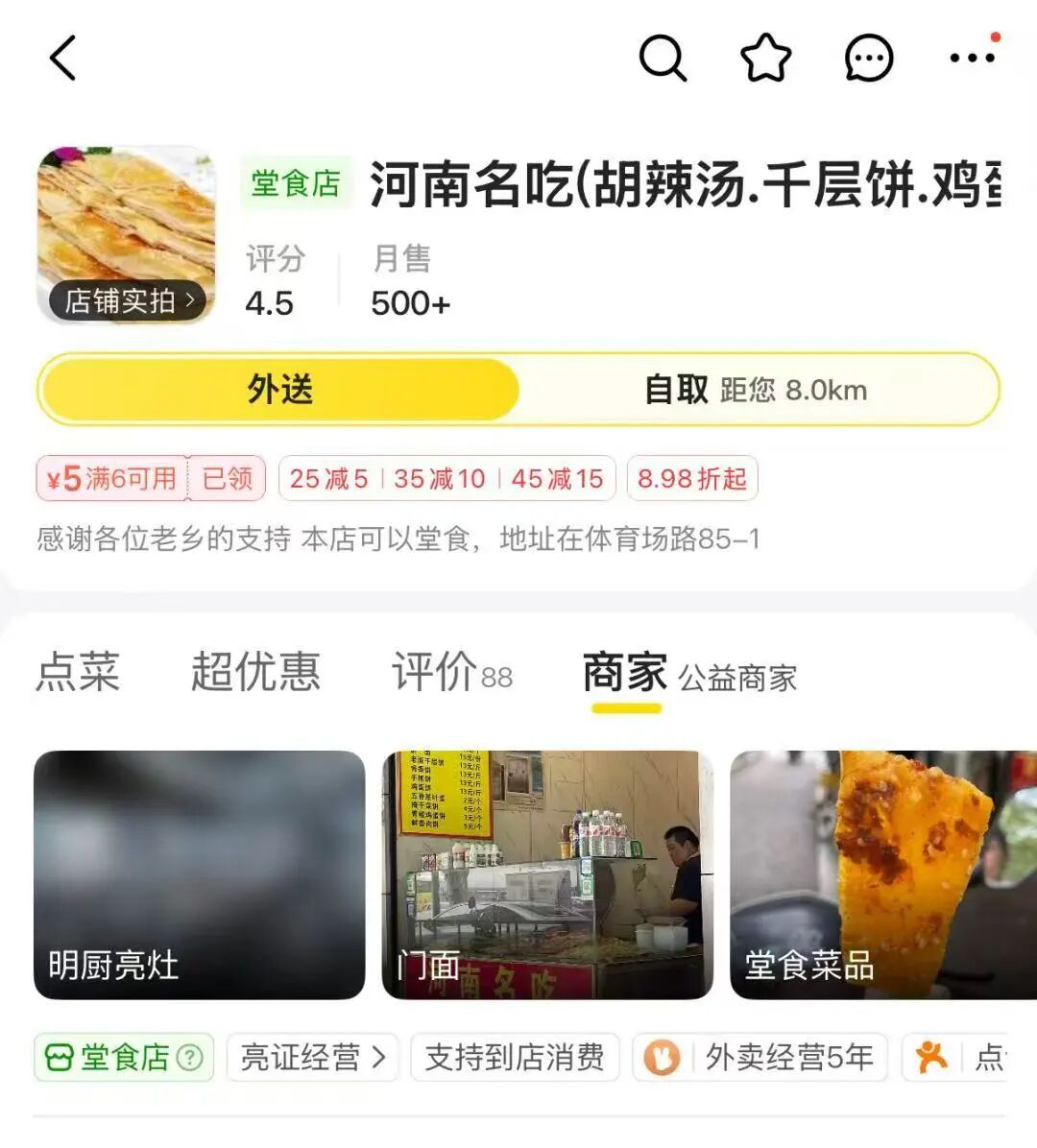Tap the star to favorite this shop

[765, 57]
